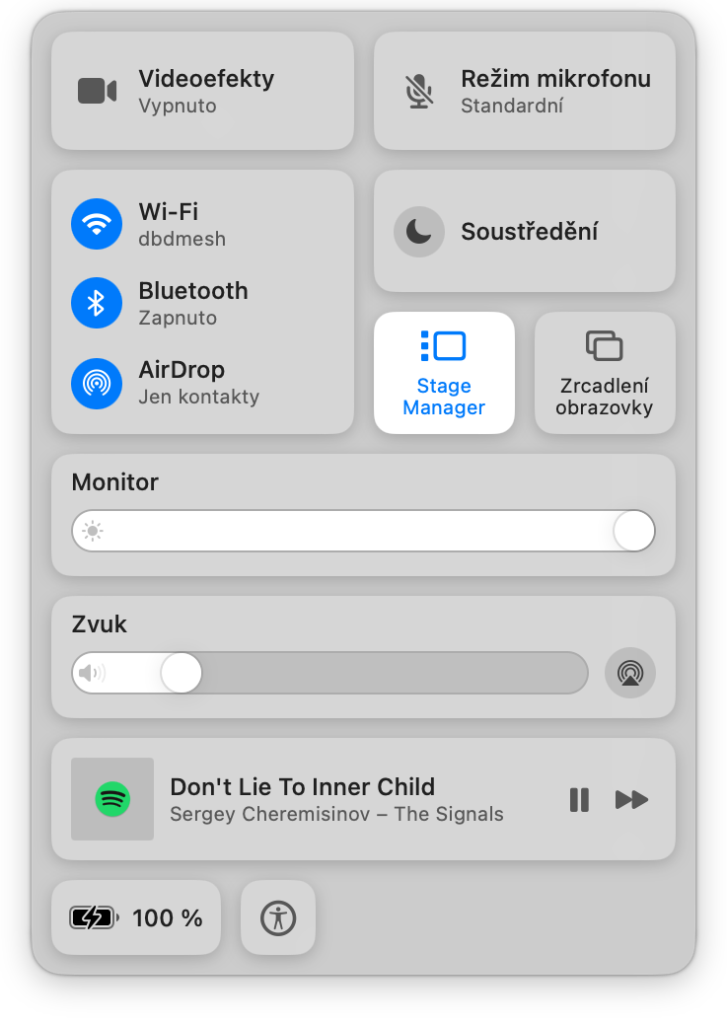The width and height of the screenshot is (727, 1024).
Task: Tap the Monitor brightness slider
Action: 363,531
